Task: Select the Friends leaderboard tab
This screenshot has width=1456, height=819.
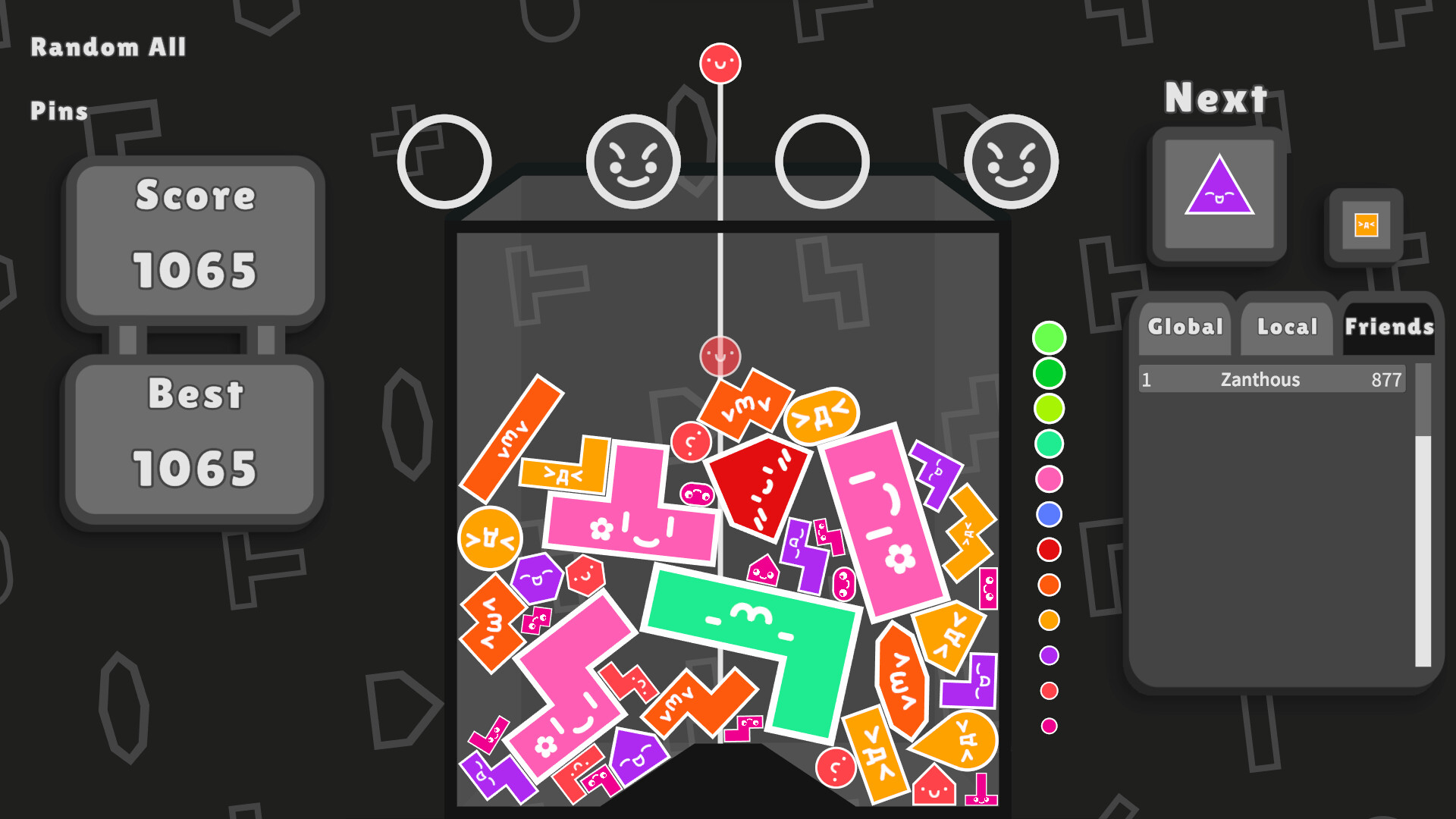Action: (1389, 327)
